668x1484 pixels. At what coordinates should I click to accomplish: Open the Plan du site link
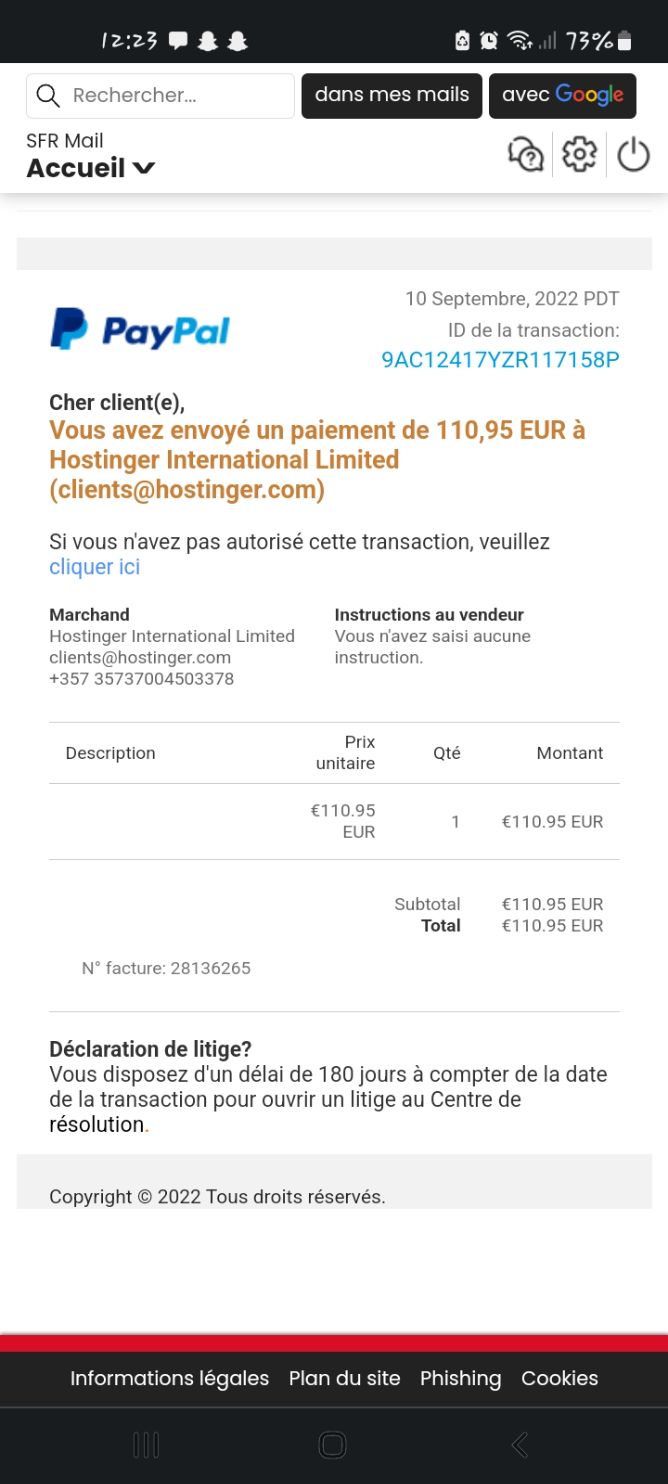tap(344, 1378)
